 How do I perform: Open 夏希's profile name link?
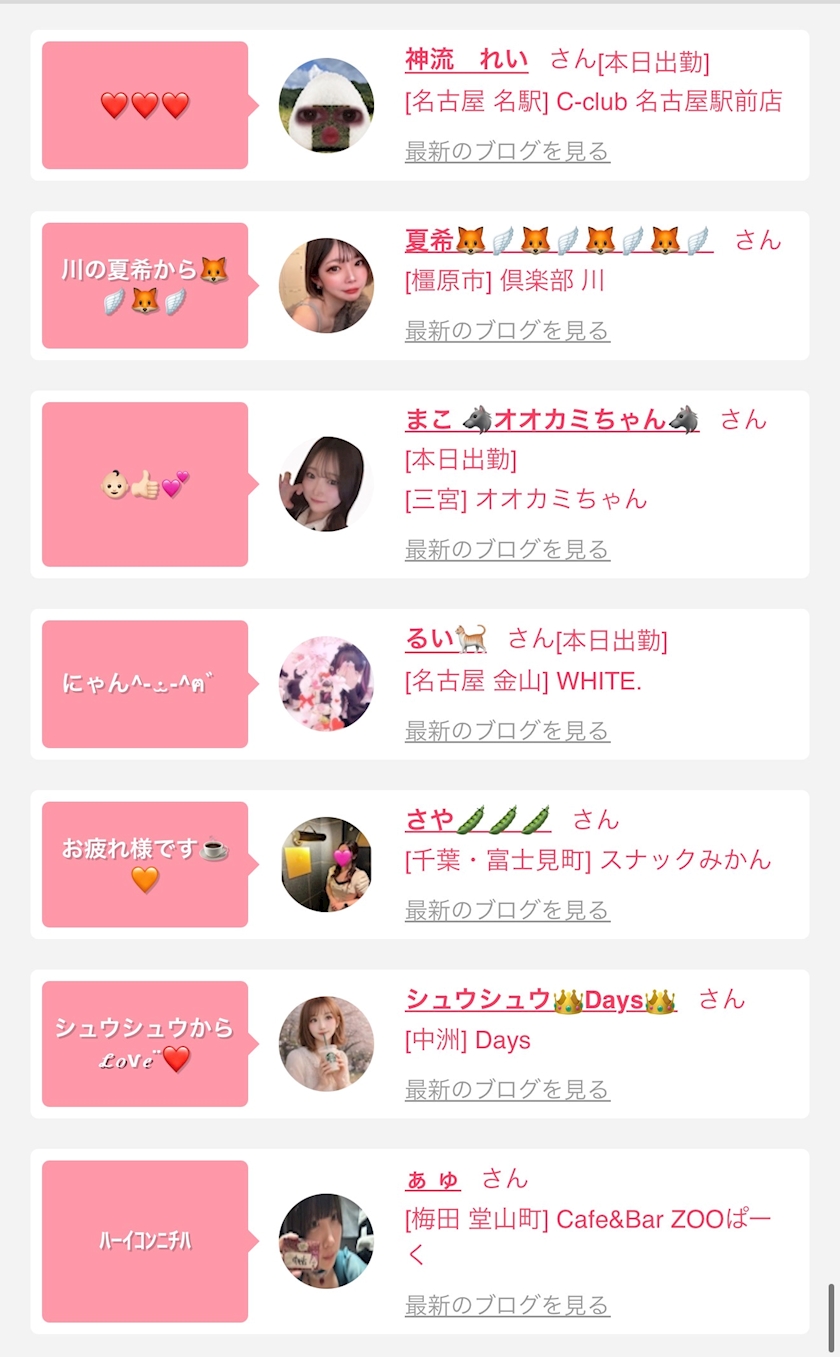558,241
